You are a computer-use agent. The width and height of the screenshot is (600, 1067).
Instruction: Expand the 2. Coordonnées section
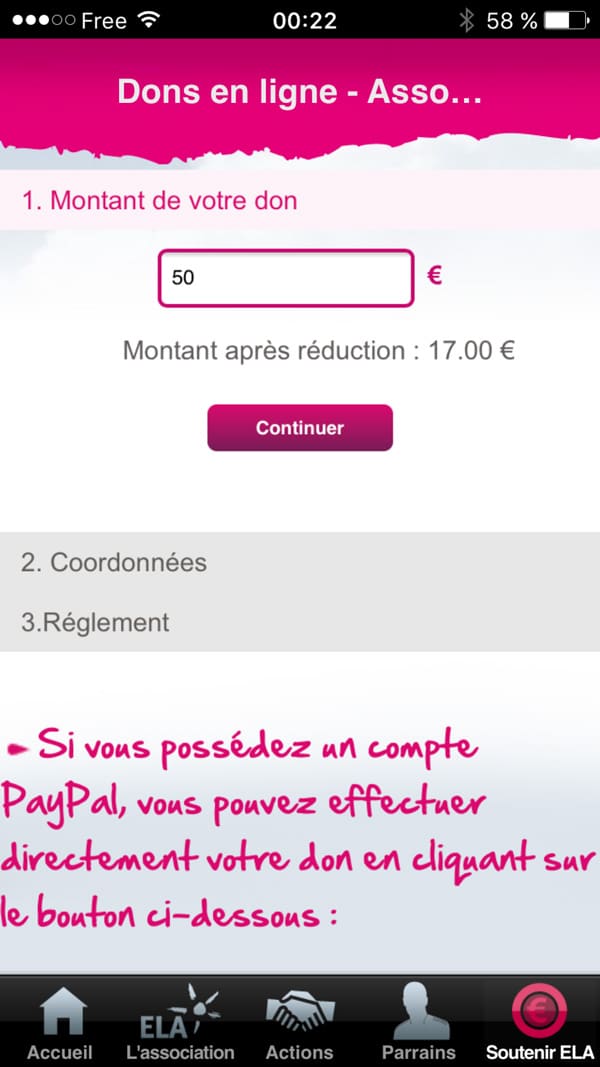tap(300, 563)
